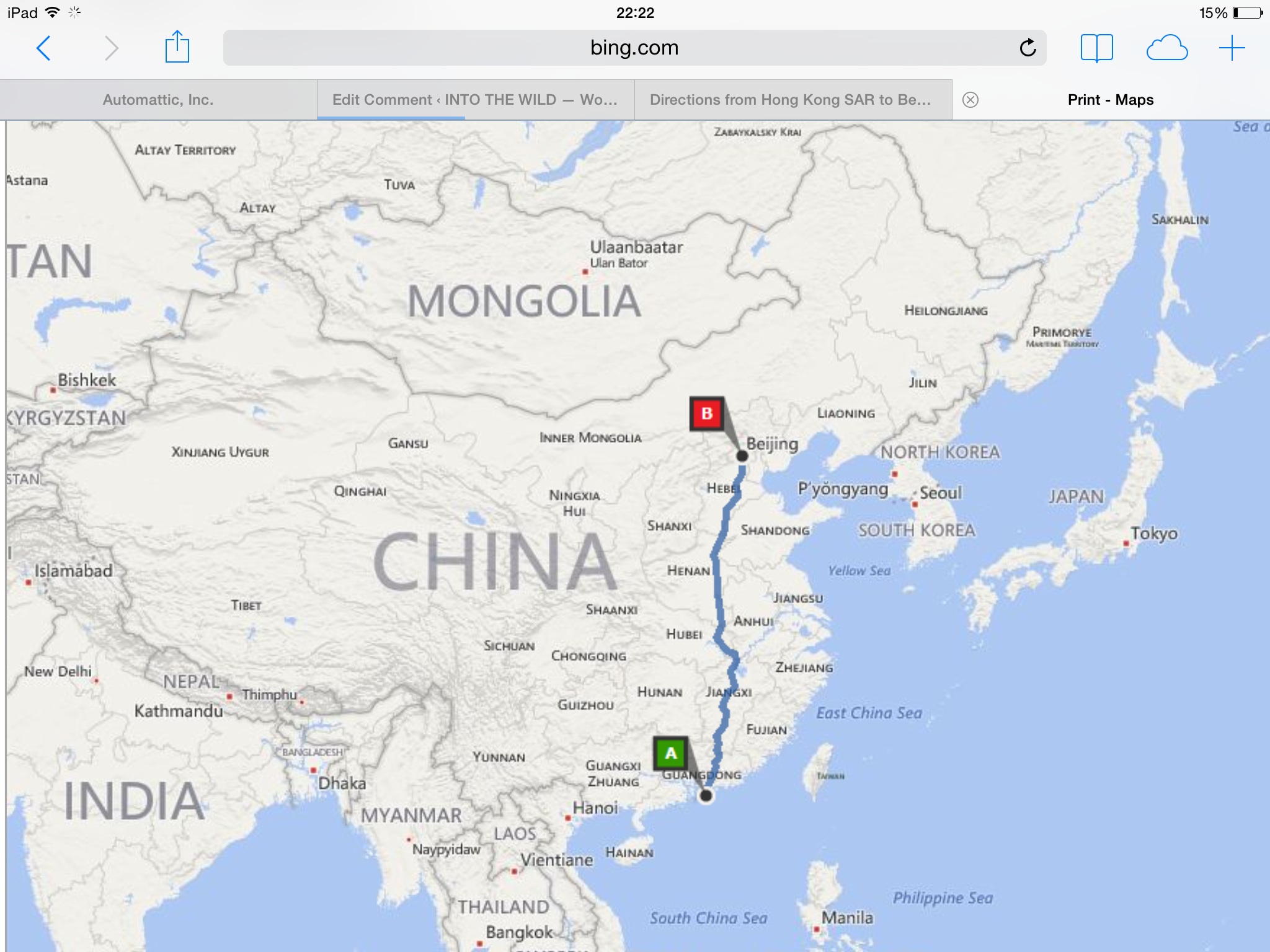Image resolution: width=1270 pixels, height=952 pixels.
Task: Reload the current page
Action: [1028, 48]
